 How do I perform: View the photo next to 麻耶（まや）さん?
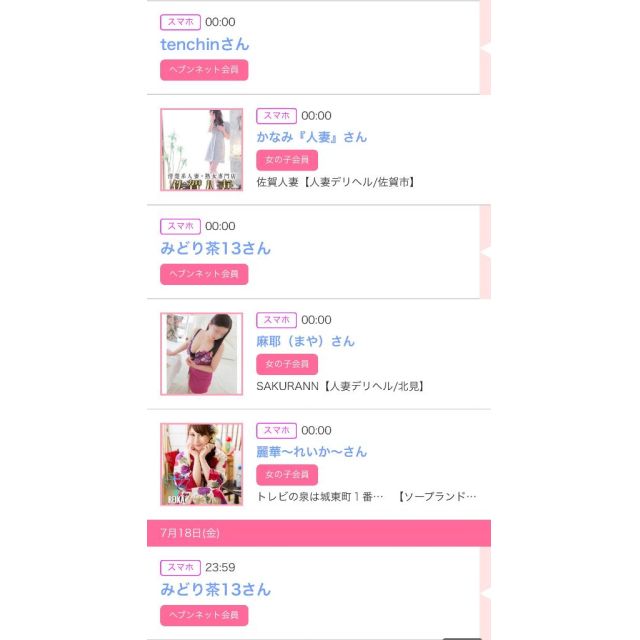pyautogui.click(x=201, y=354)
